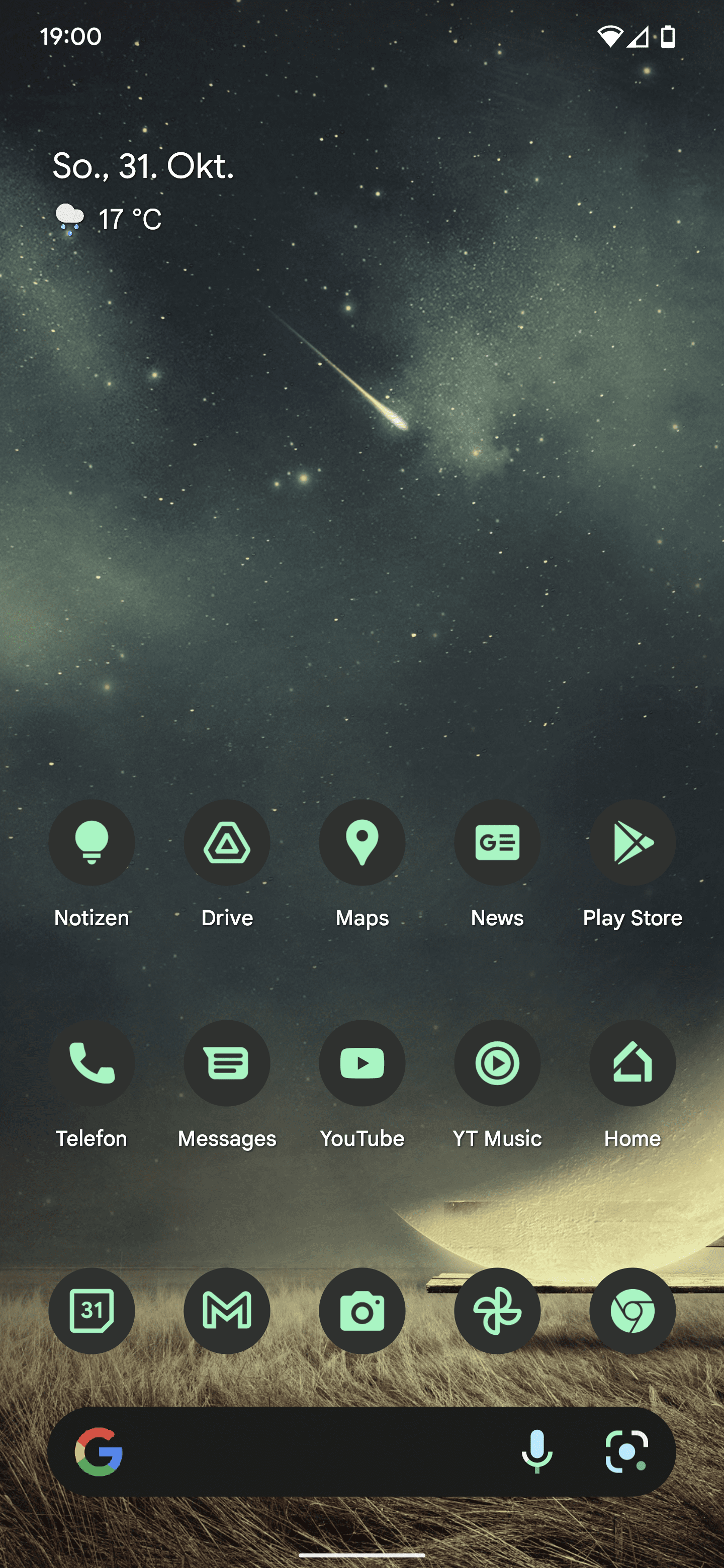The height and width of the screenshot is (1568, 724).
Task: Start voice search with the microphone
Action: click(x=536, y=1452)
